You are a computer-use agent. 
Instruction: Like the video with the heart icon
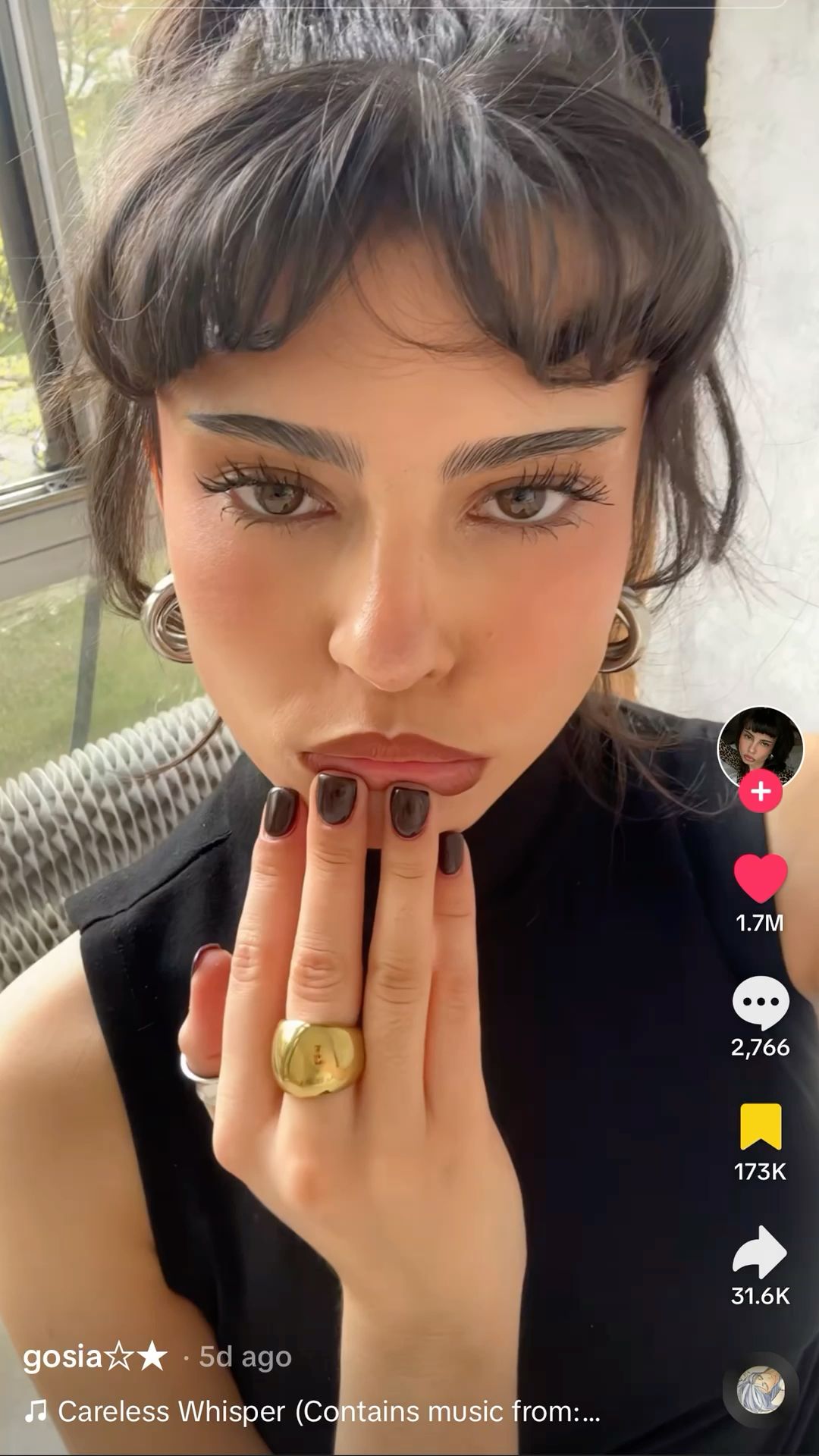(x=760, y=879)
